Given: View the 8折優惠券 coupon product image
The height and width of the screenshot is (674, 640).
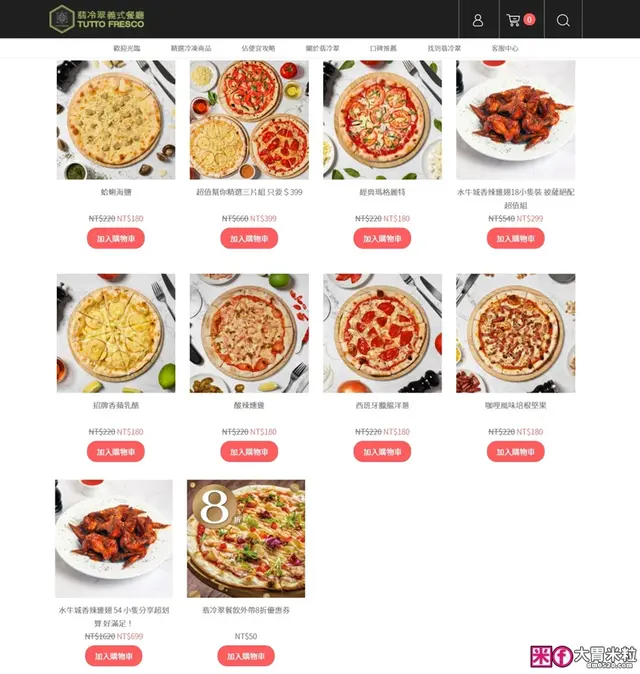Looking at the screenshot, I should 246,538.
